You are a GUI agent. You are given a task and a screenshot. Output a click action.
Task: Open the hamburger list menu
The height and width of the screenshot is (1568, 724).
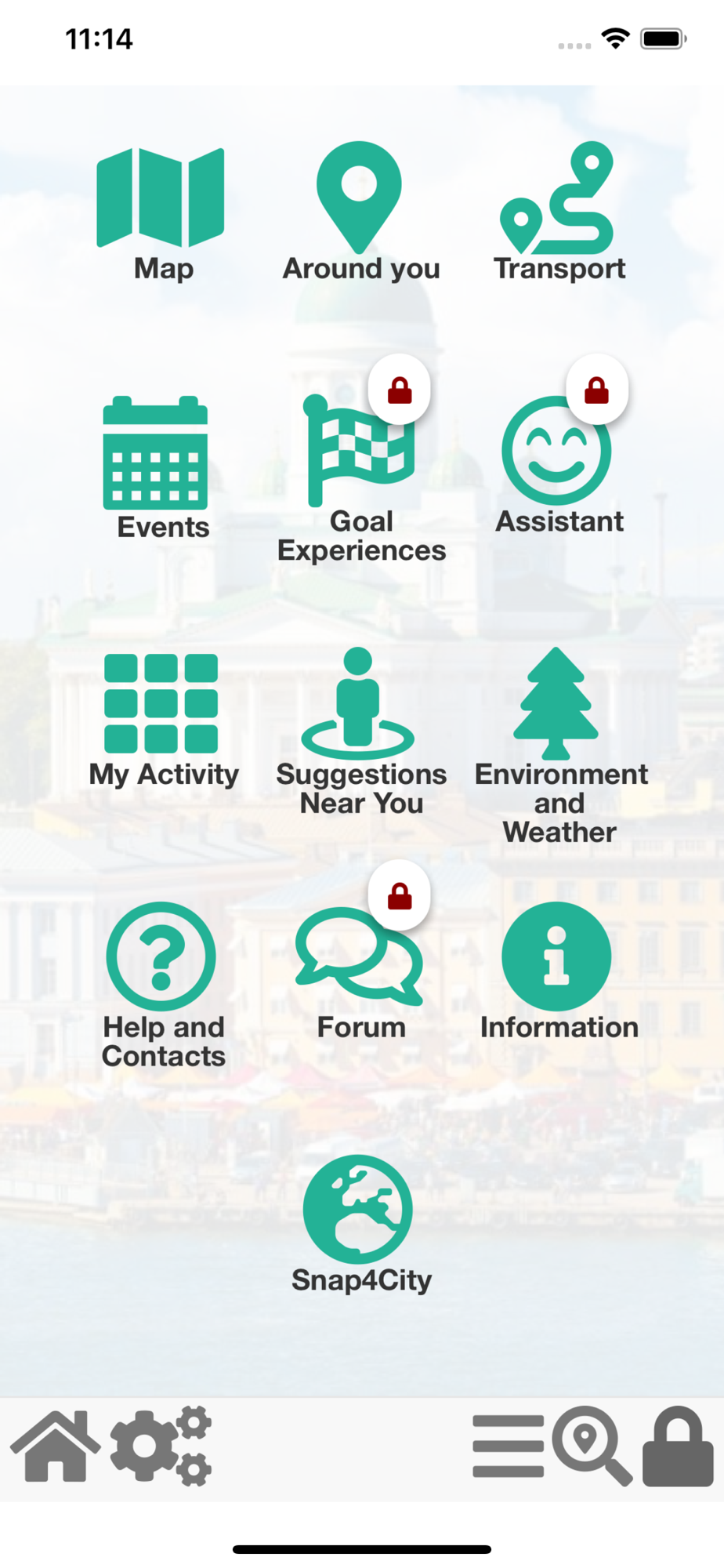tap(508, 1446)
